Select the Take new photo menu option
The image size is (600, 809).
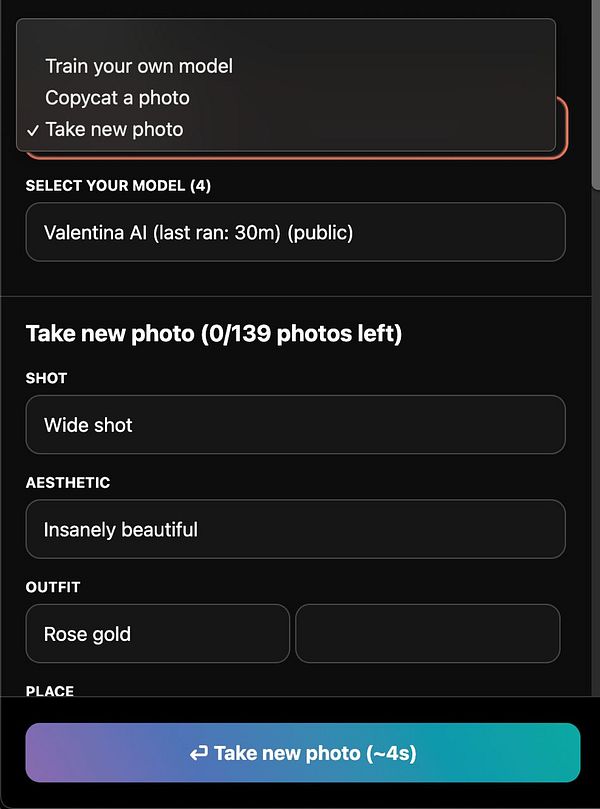pos(114,130)
